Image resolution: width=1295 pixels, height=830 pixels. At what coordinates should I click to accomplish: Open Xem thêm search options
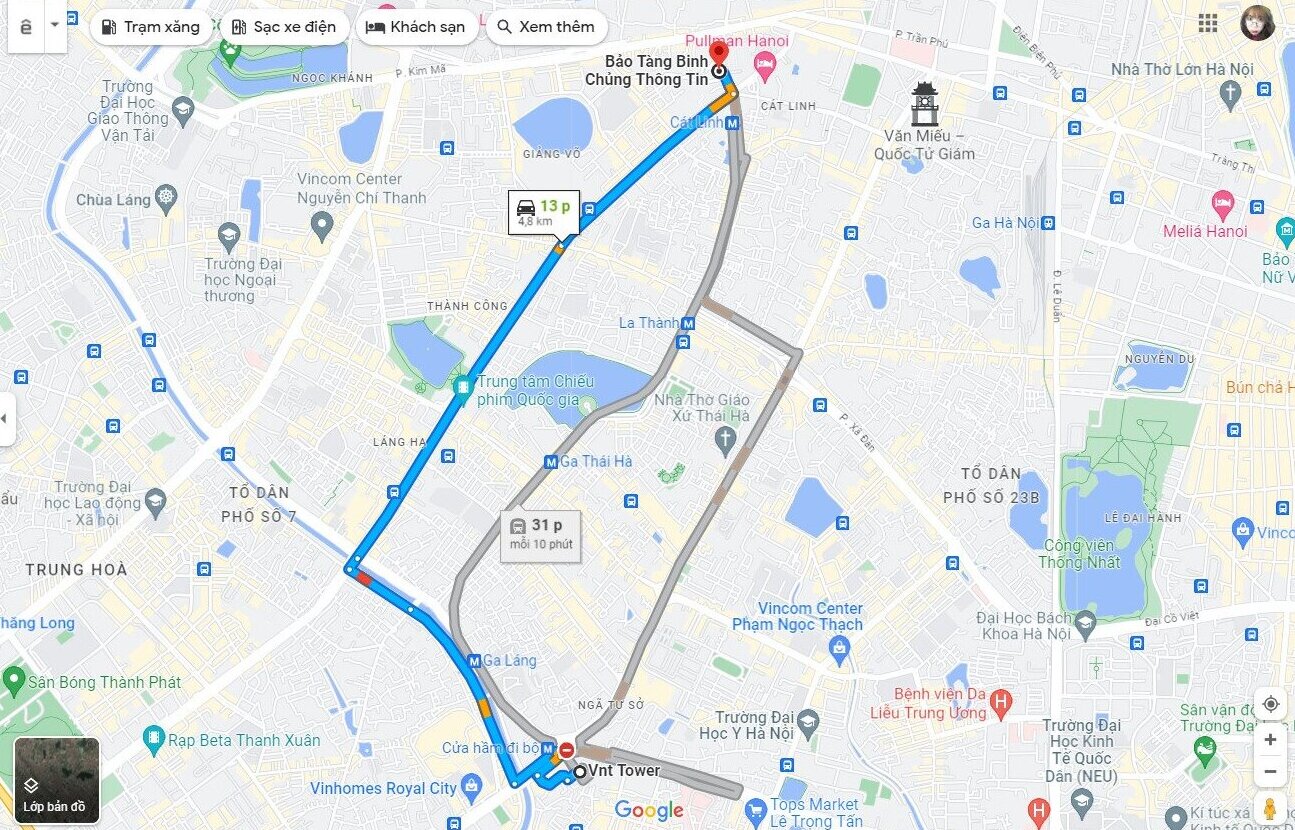click(546, 27)
